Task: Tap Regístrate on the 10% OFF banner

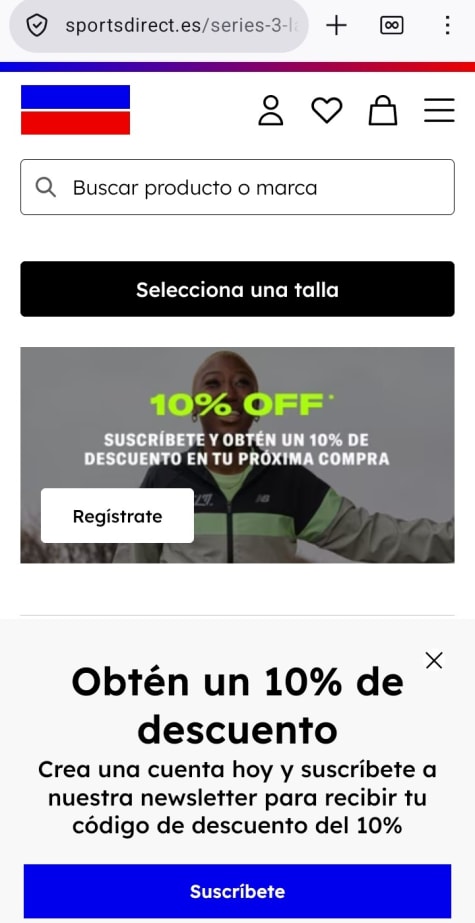Action: click(117, 516)
